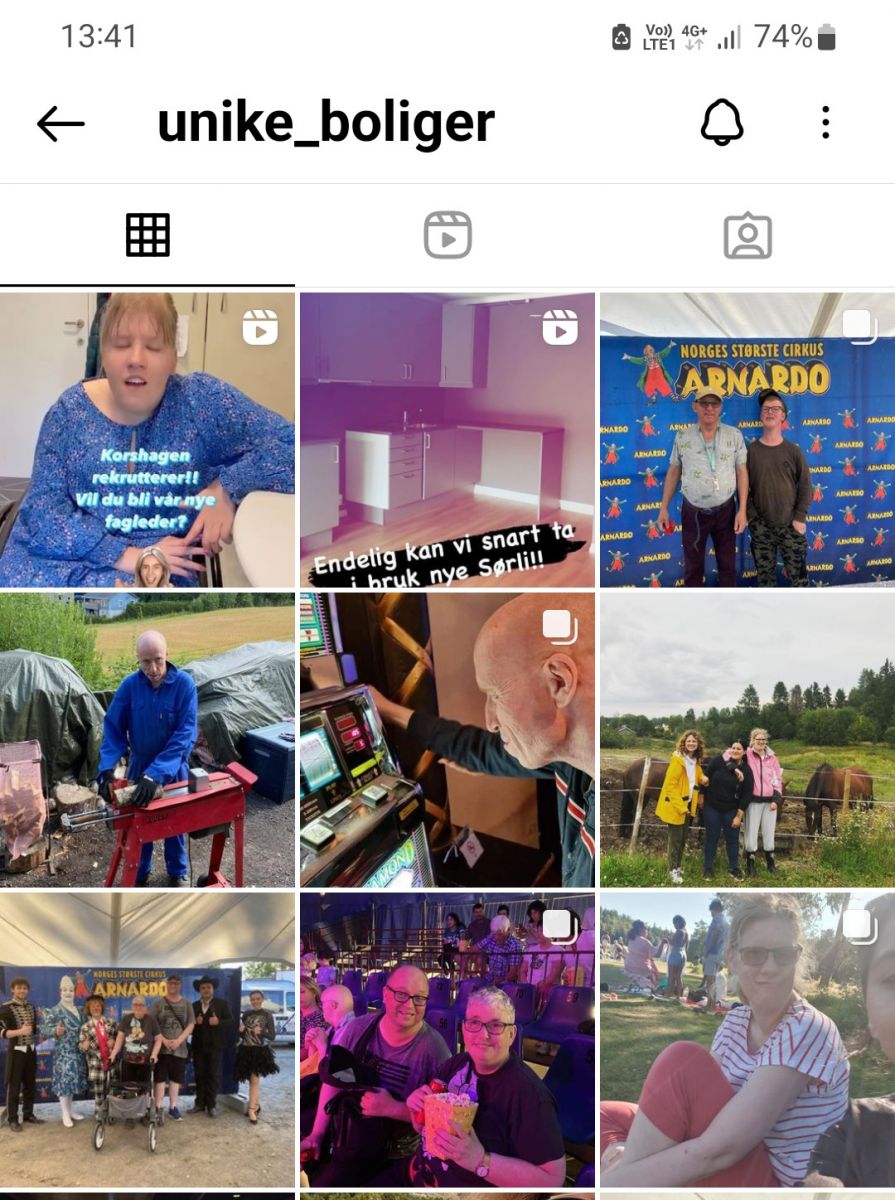Switch to the tagged photos tab
895x1200 pixels.
tap(747, 236)
